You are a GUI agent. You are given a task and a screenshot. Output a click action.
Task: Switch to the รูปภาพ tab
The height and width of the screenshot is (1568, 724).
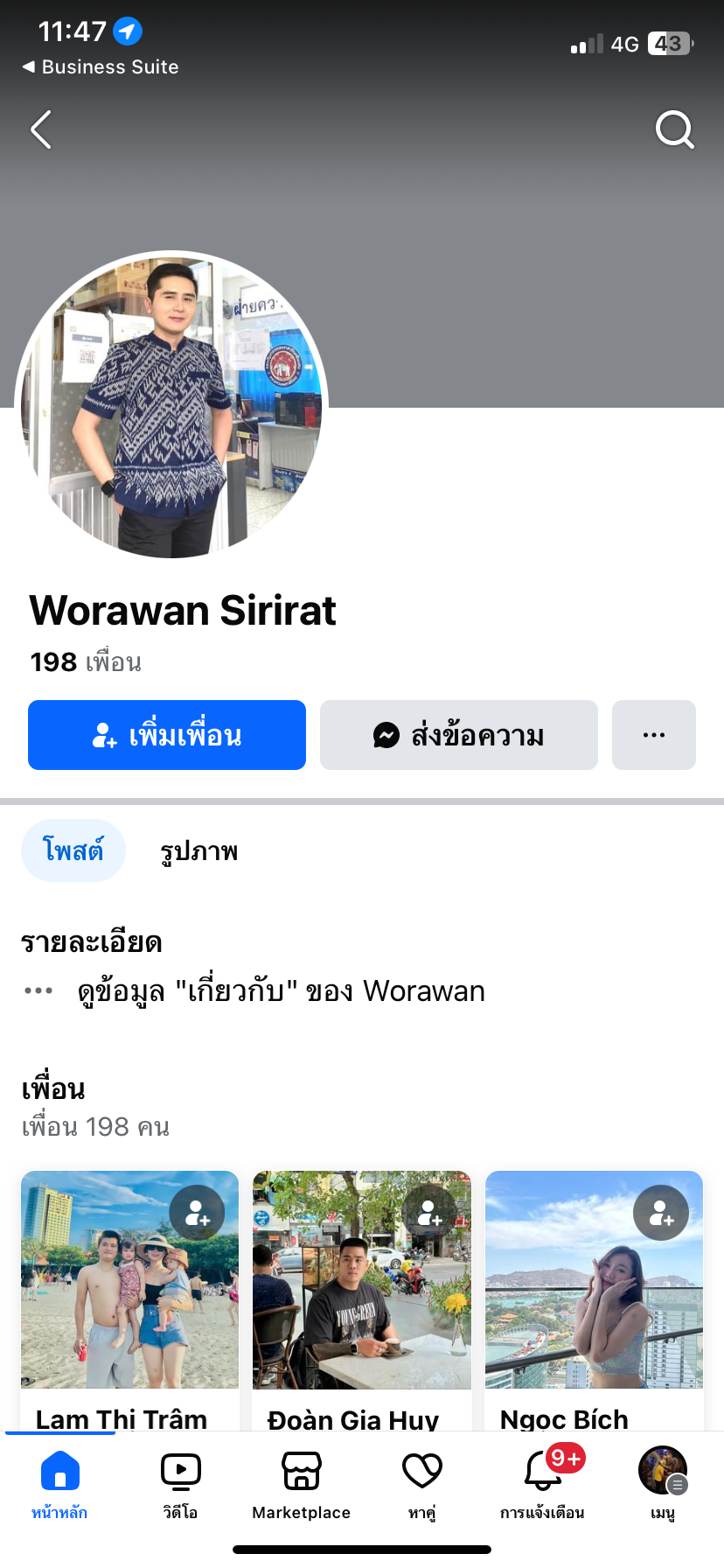(x=198, y=851)
